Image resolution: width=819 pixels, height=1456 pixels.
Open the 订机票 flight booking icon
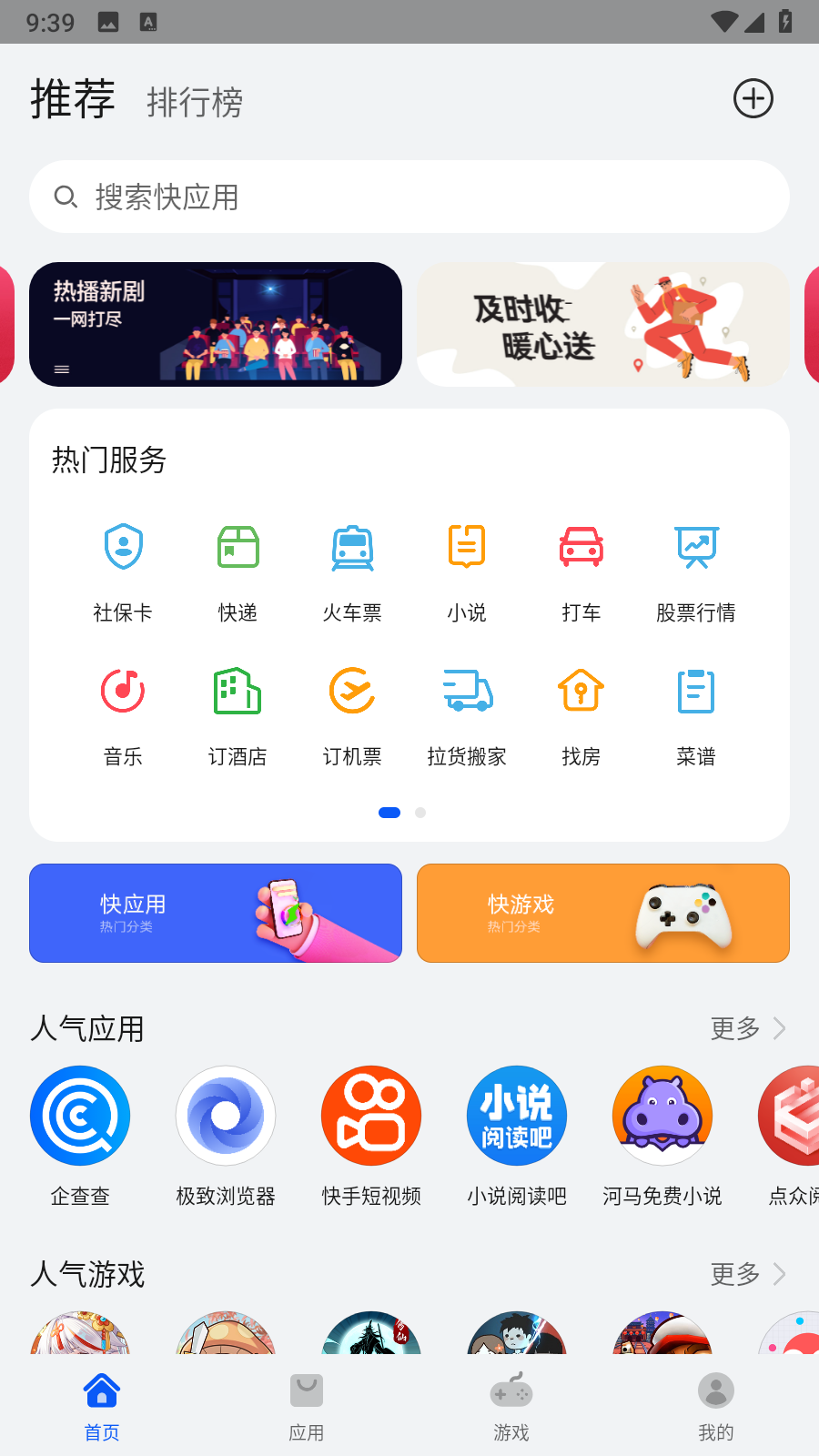(x=352, y=712)
